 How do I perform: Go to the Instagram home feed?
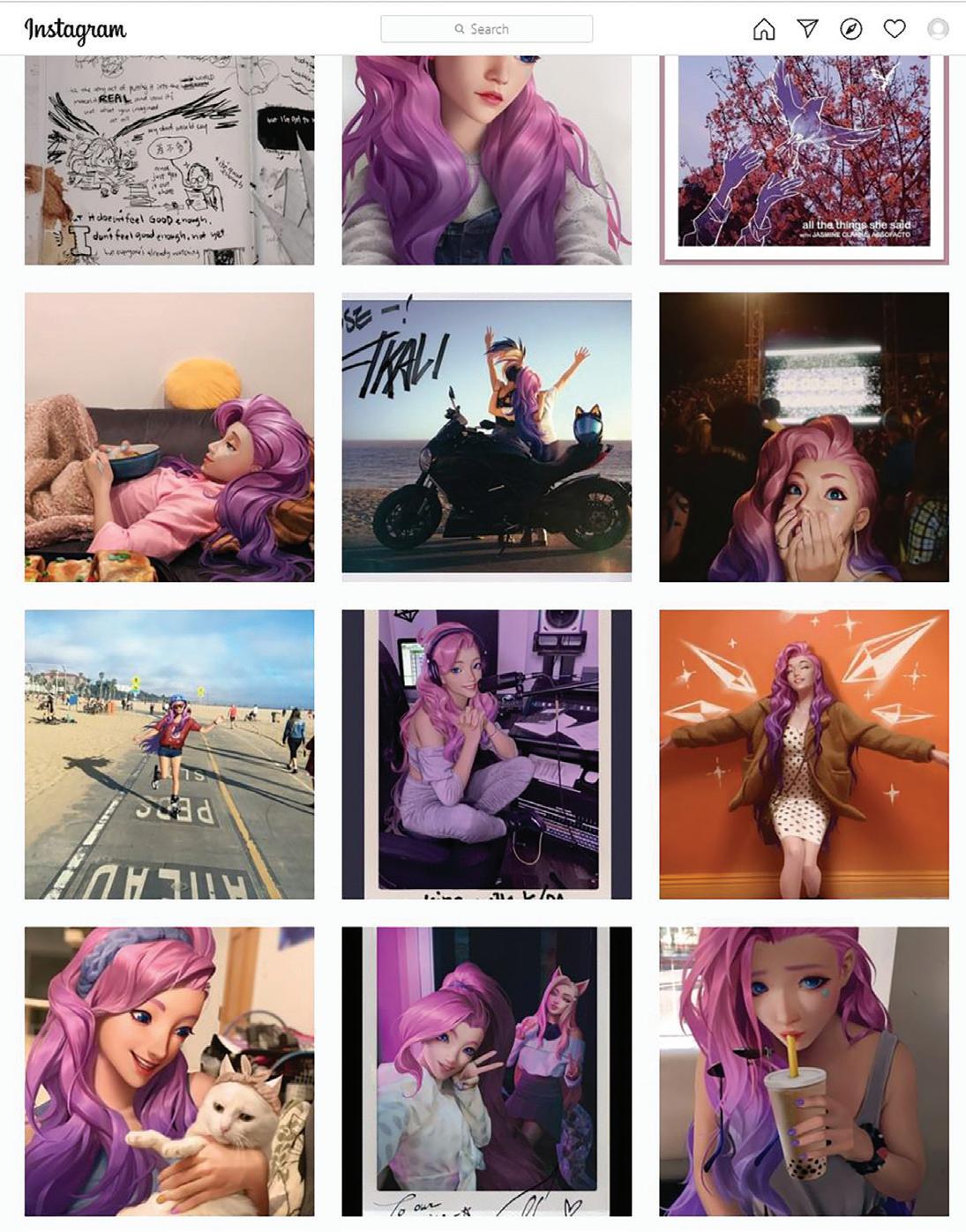pos(764,29)
